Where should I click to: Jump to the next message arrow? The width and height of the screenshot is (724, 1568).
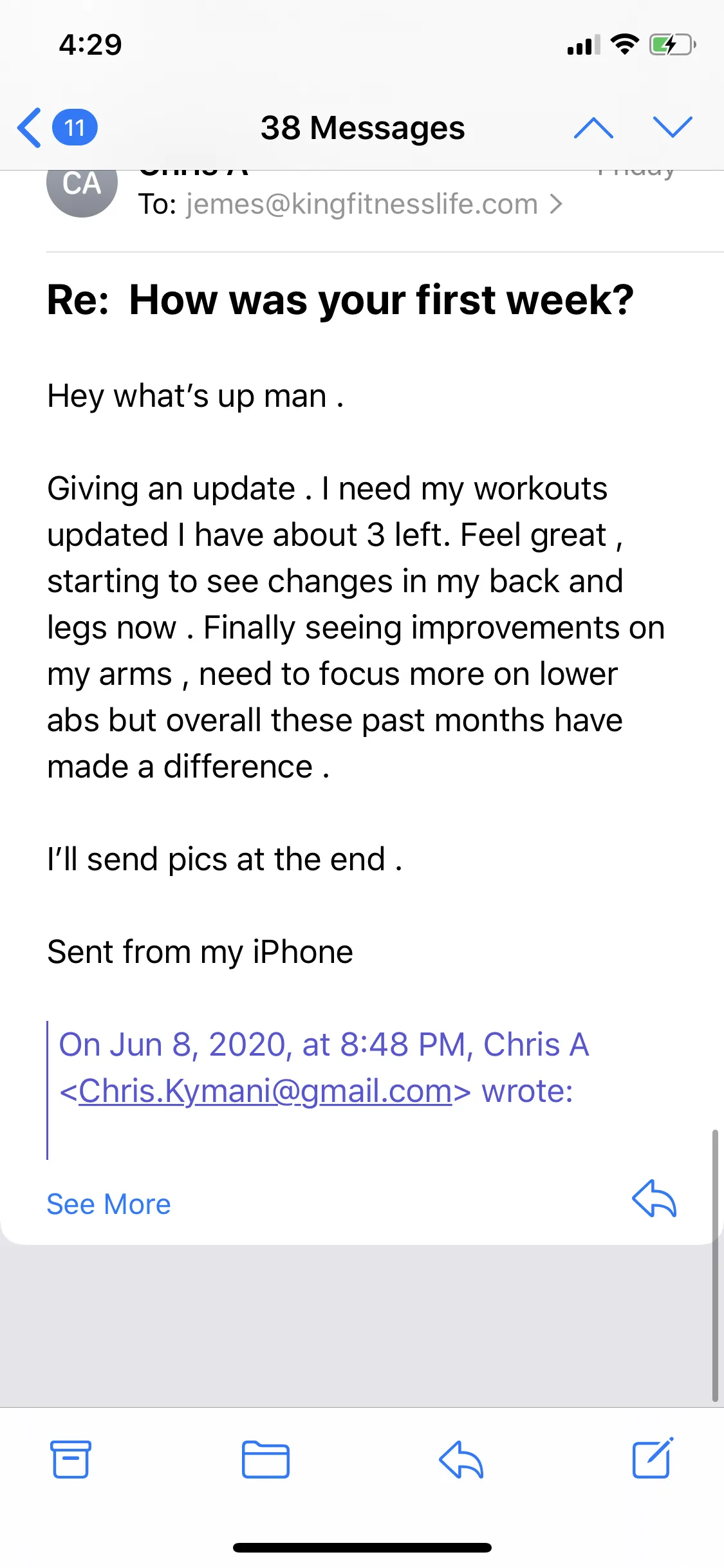pos(673,127)
